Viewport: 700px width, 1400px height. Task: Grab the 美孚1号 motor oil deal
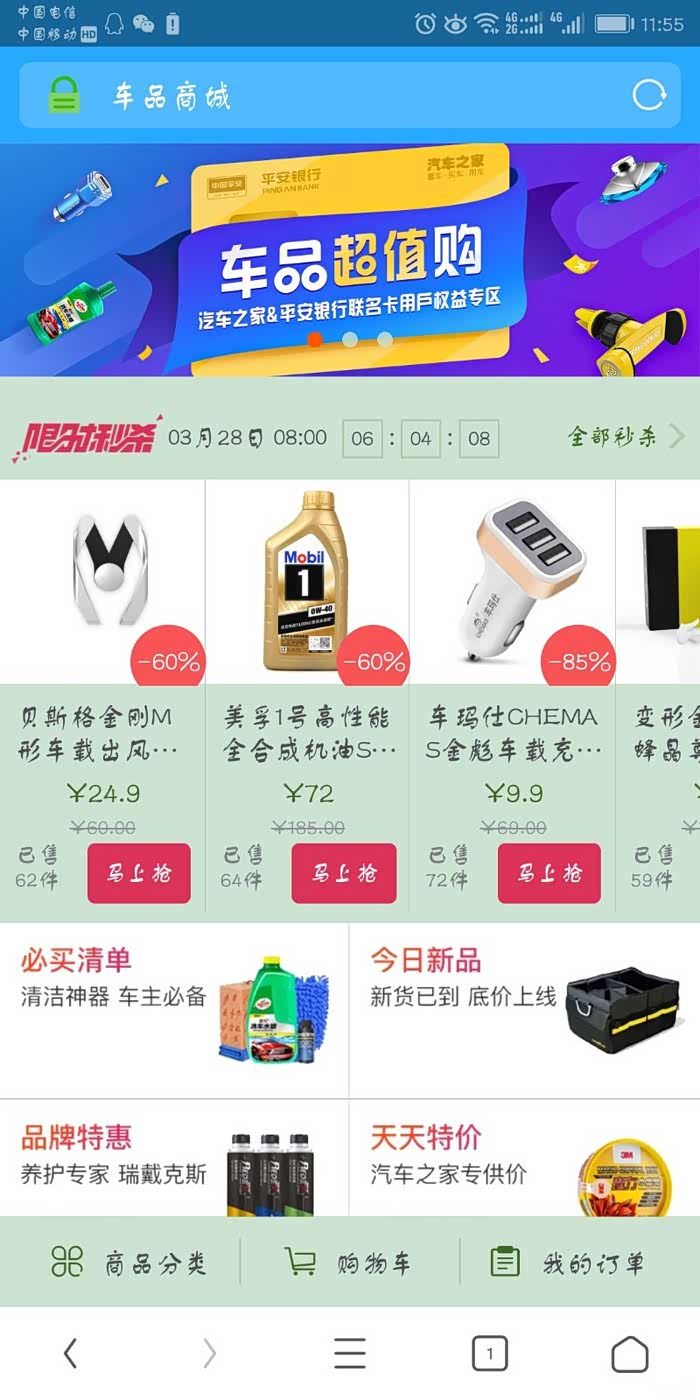[x=343, y=873]
